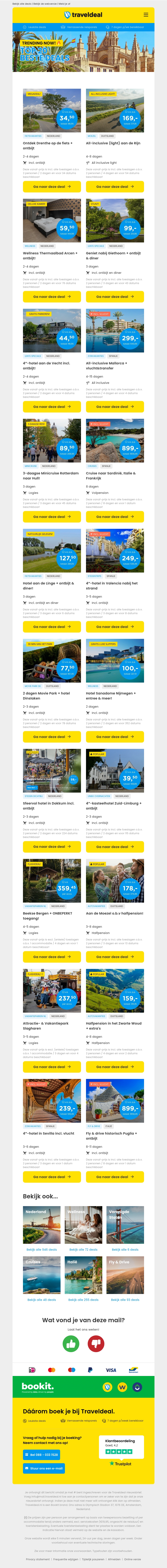Go to the Hotel Sanadome Nijmegen deal
The height and width of the screenshot is (1568, 167).
click(115, 737)
